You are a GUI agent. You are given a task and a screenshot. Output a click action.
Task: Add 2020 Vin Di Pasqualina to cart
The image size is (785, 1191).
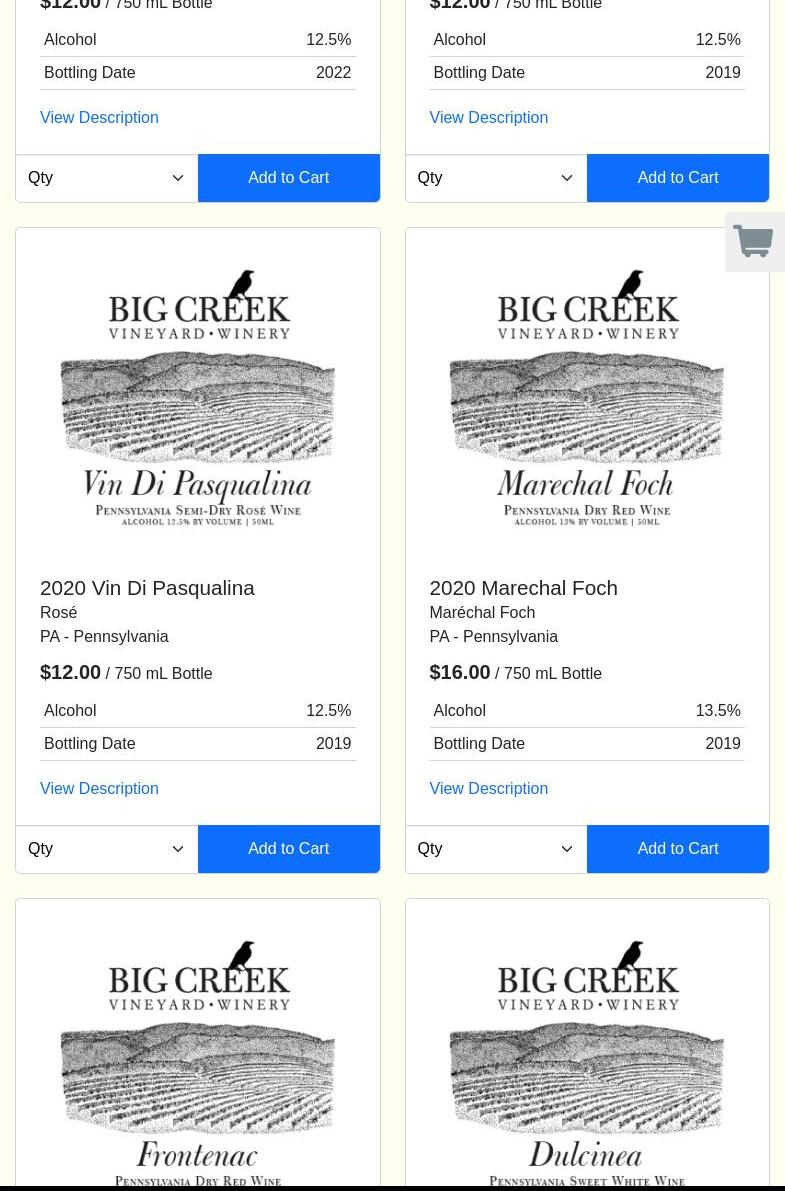pos(288,849)
